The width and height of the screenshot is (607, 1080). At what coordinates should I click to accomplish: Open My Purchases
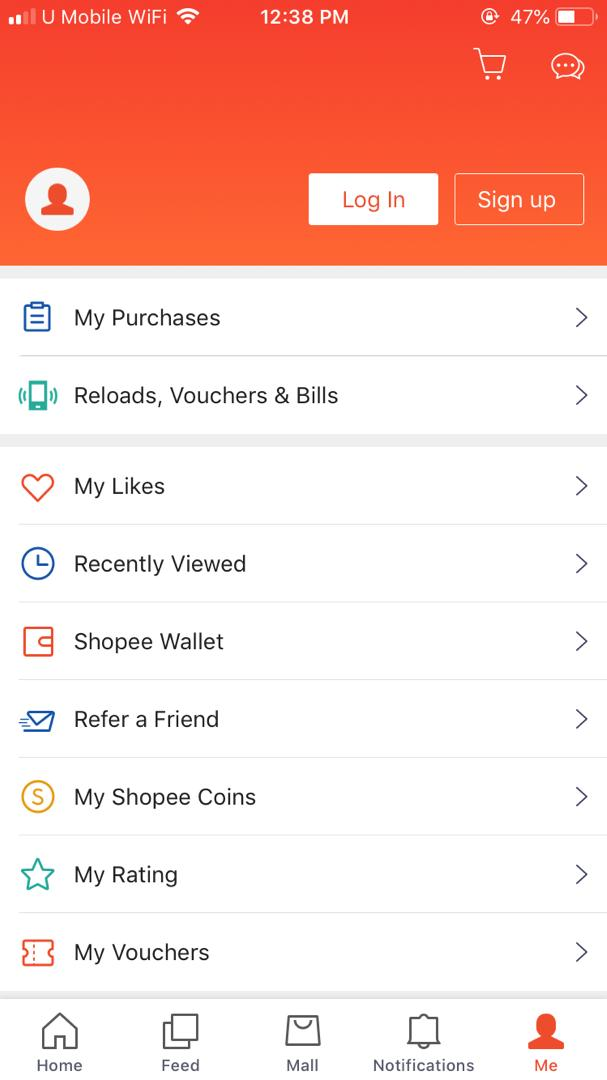[x=303, y=318]
